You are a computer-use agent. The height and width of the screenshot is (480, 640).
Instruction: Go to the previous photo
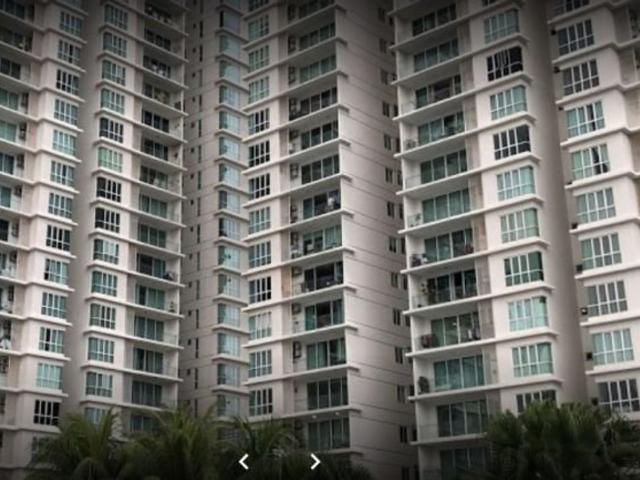point(243,461)
